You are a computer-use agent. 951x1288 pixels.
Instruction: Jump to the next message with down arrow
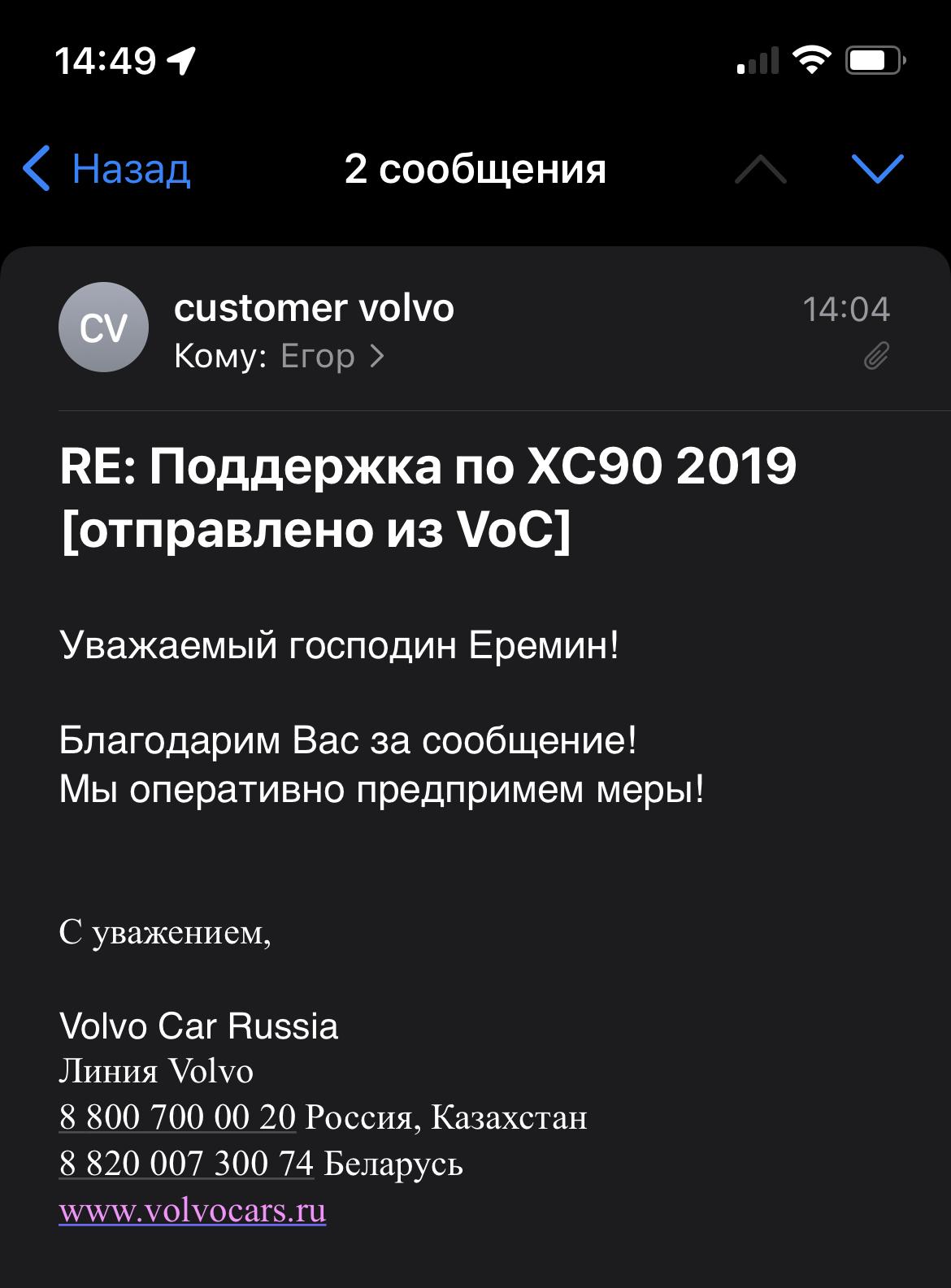(877, 169)
